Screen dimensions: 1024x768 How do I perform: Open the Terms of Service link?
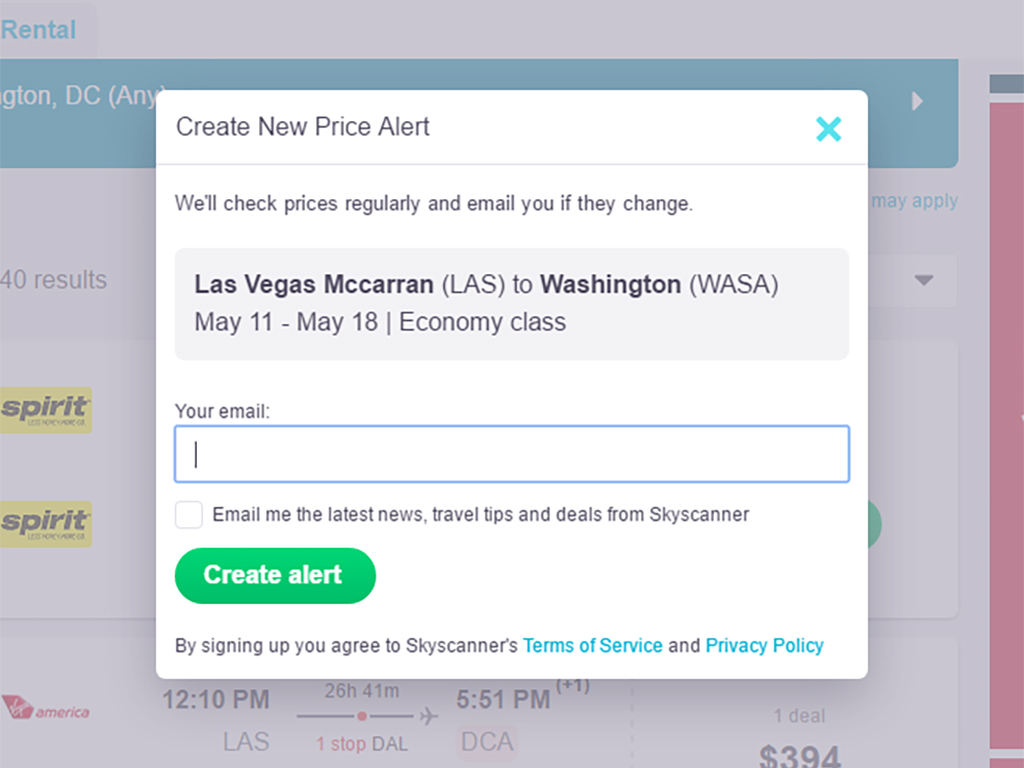click(592, 645)
